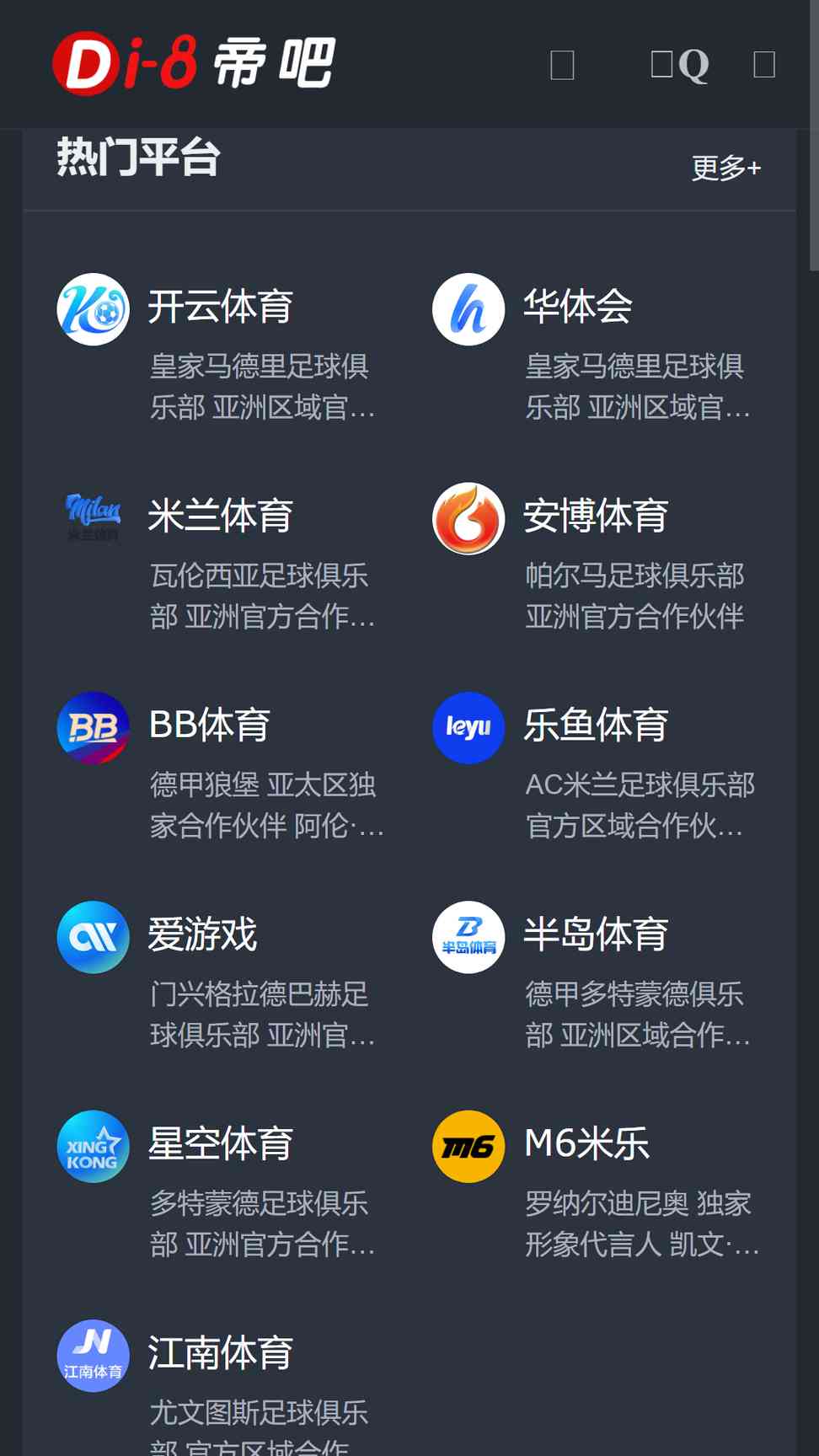Open the M6米乐 platform entry

(596, 1185)
